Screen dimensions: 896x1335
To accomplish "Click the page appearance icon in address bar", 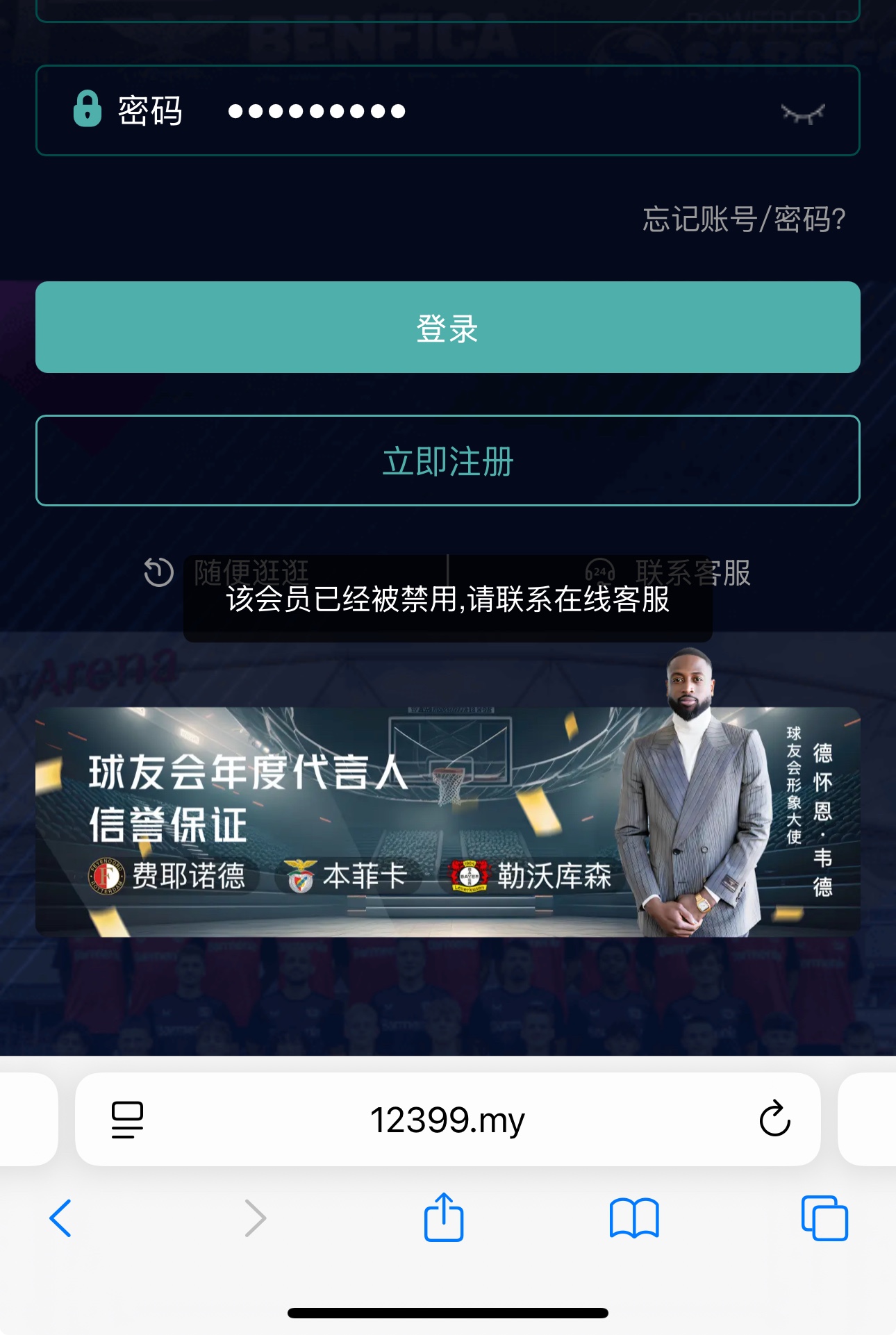I will [125, 1118].
